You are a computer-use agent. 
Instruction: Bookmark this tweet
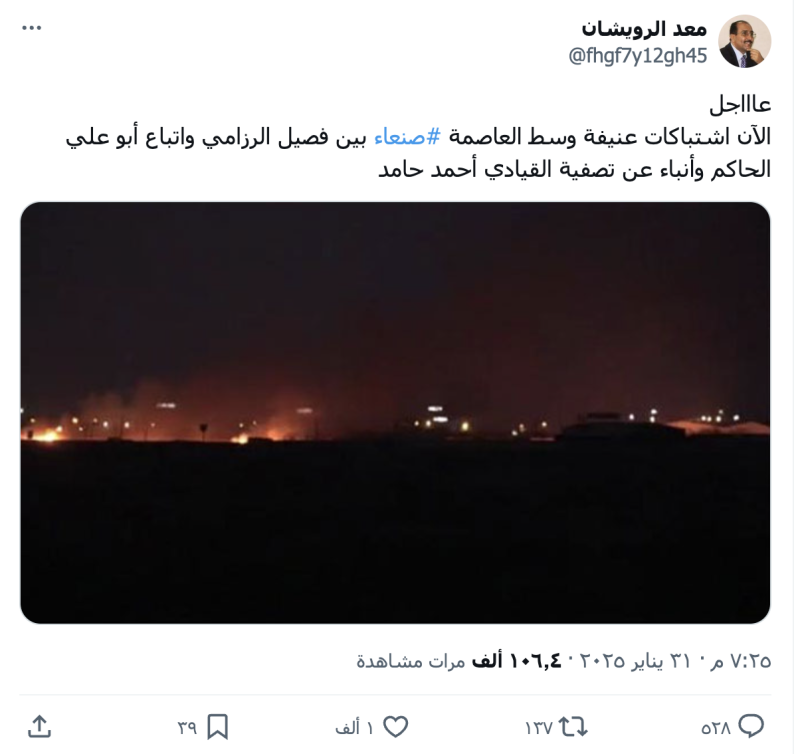[218, 726]
